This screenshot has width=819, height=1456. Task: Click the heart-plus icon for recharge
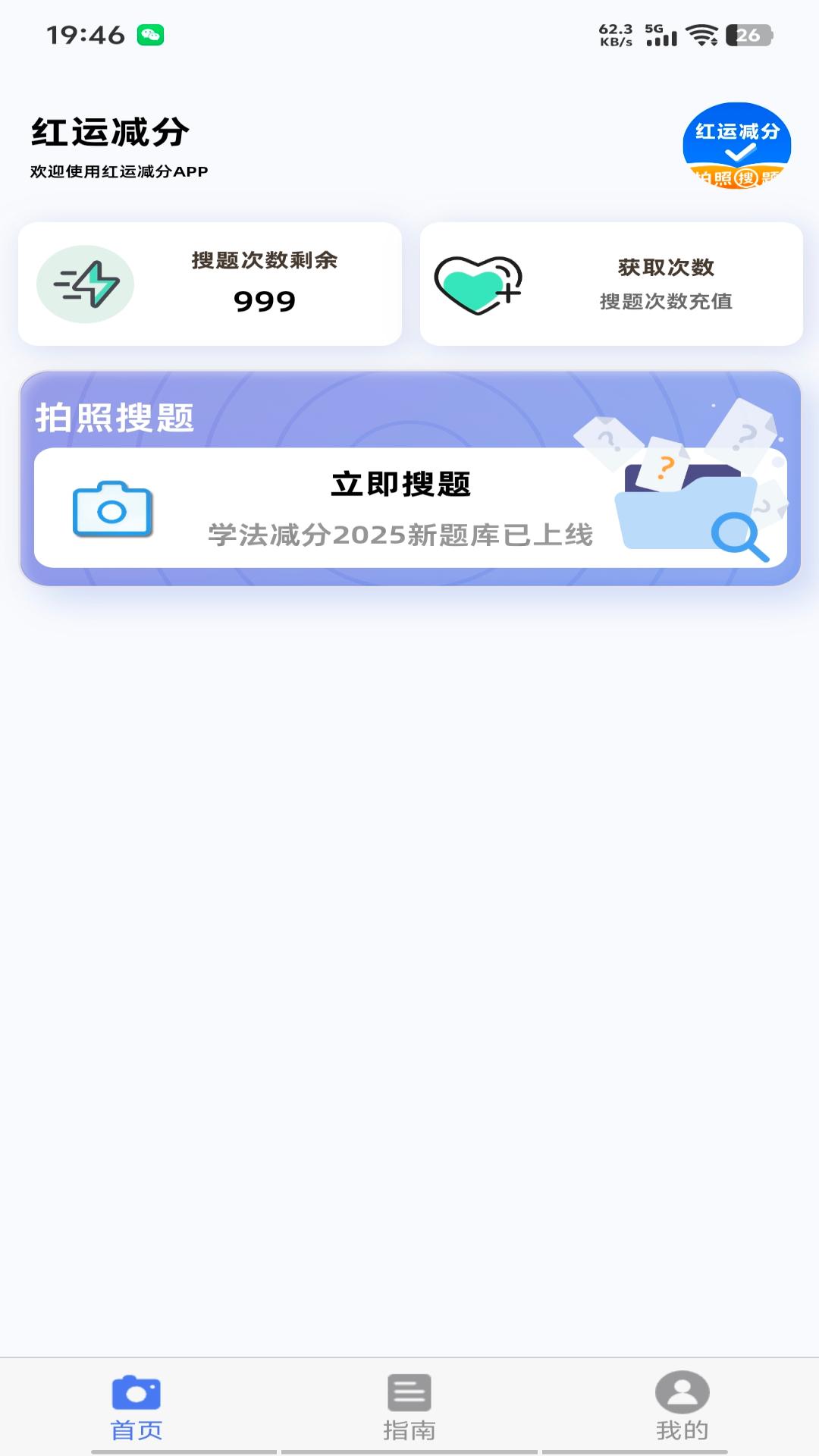pyautogui.click(x=478, y=286)
